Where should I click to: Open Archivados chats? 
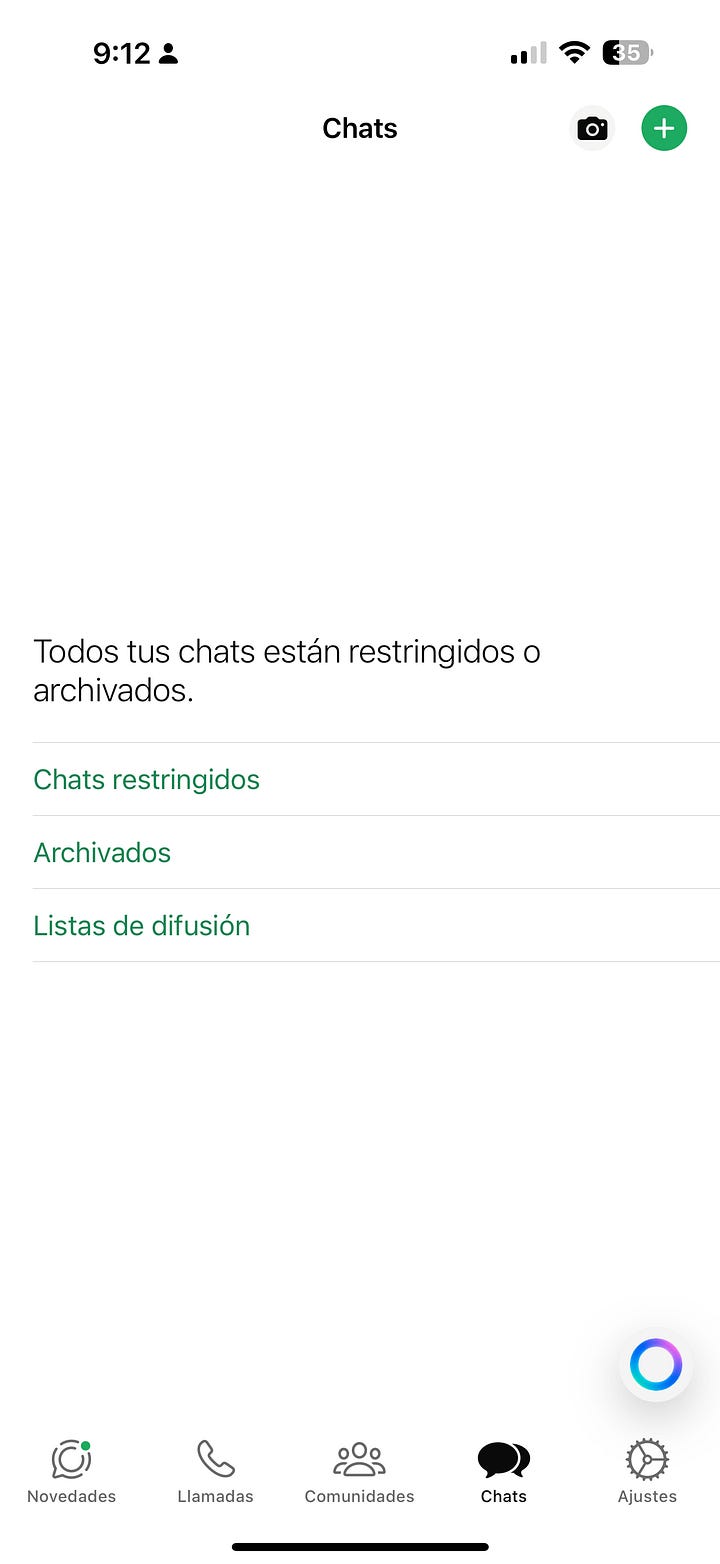pyautogui.click(x=376, y=852)
